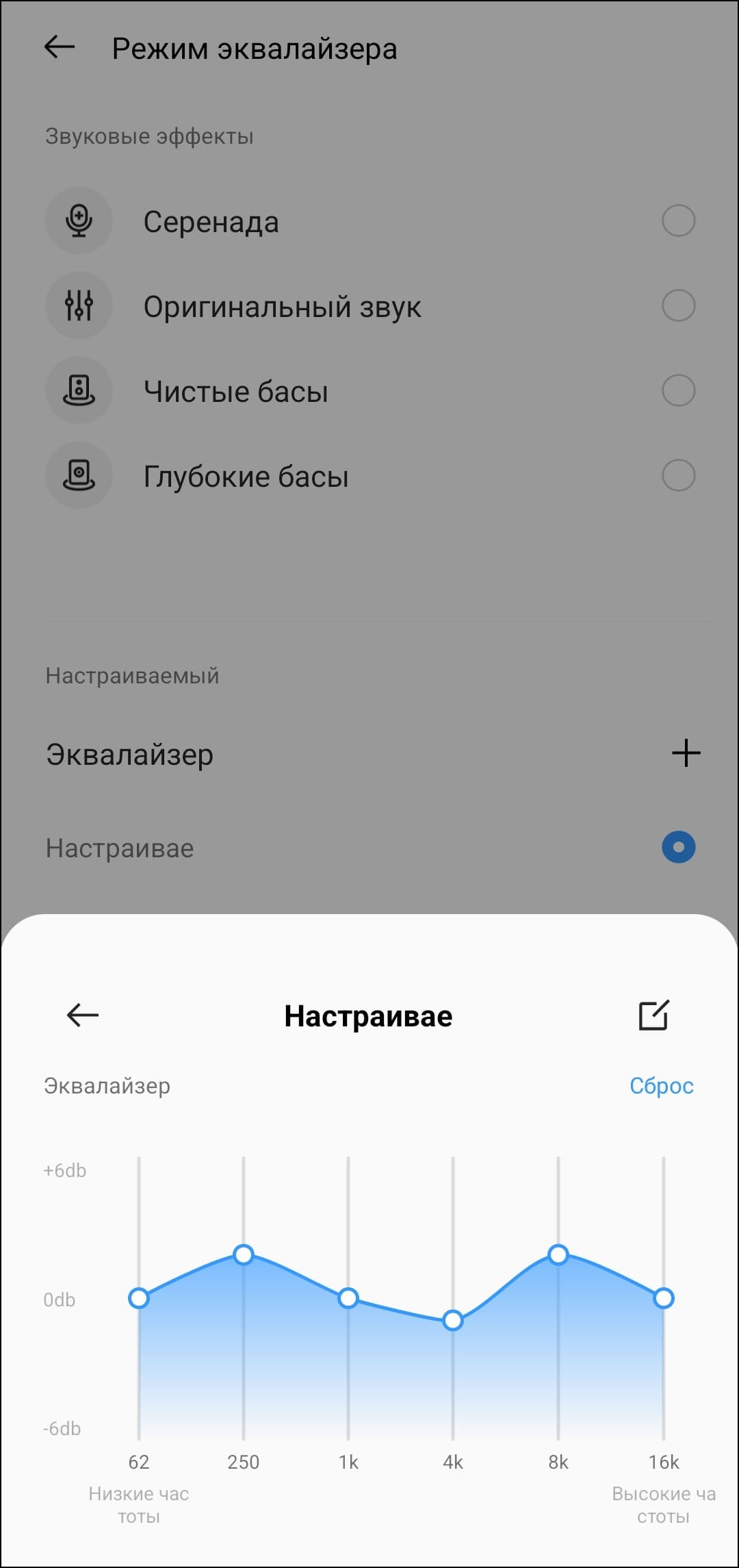Select the Настраивае custom preset
This screenshot has height=1568, width=739.
(x=678, y=848)
